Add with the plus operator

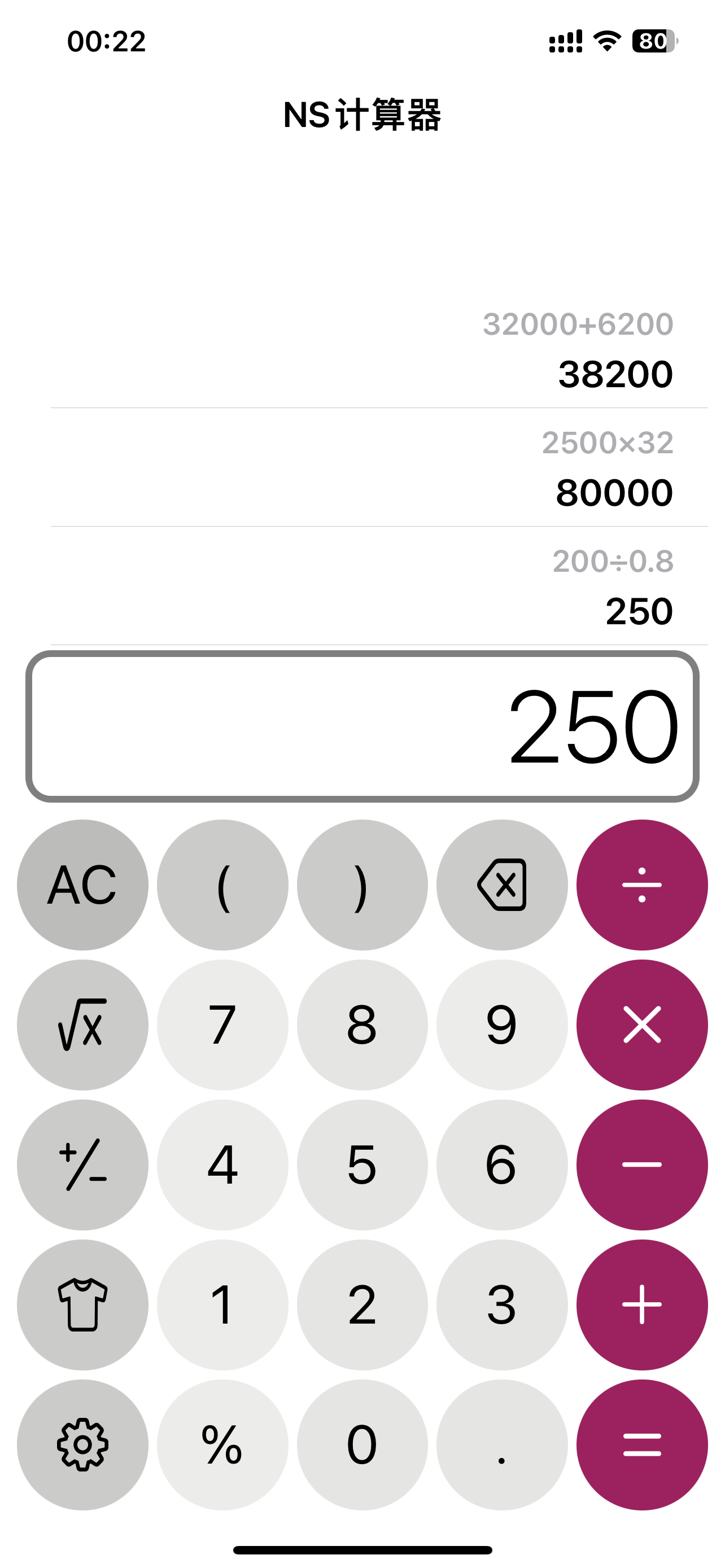pos(642,1304)
